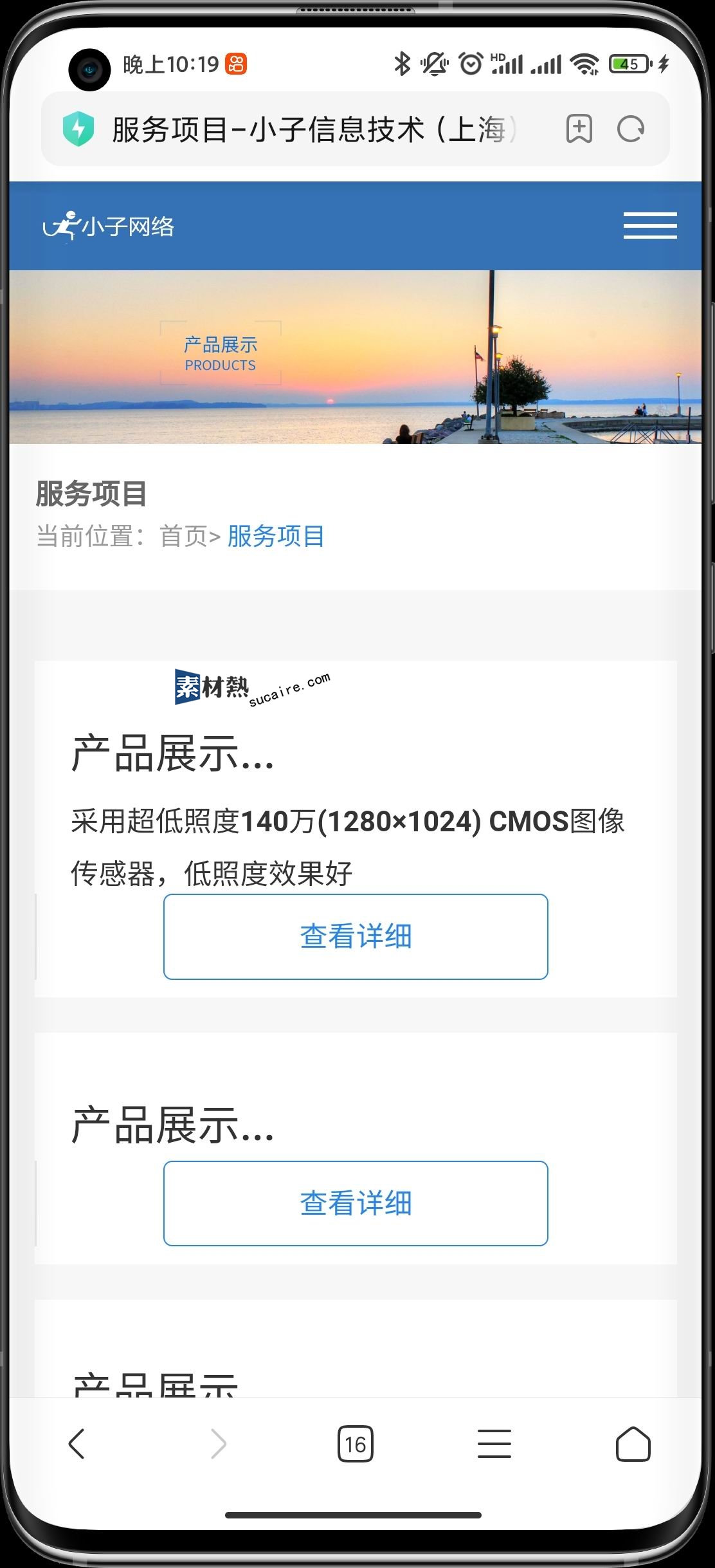Reload the current page

pos(630,129)
